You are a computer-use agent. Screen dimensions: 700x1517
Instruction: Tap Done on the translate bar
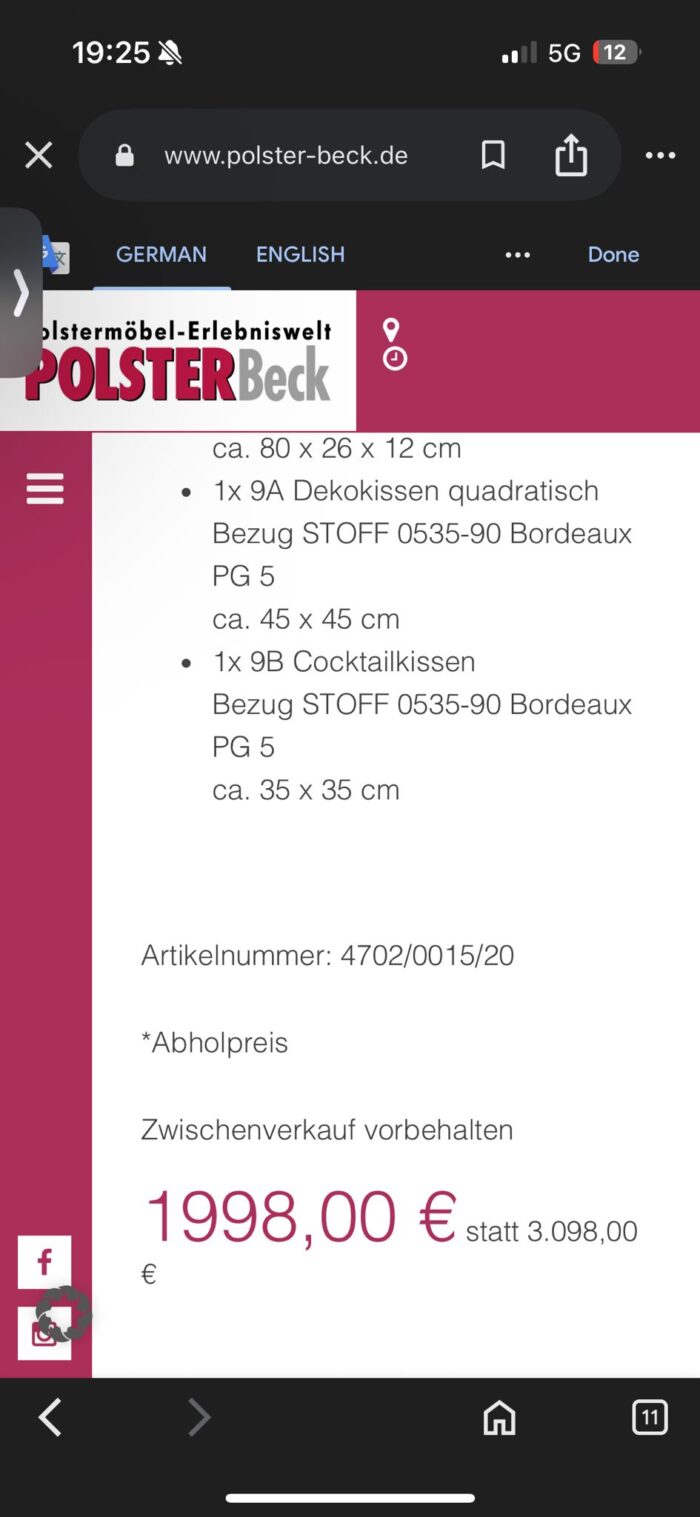[x=613, y=254]
